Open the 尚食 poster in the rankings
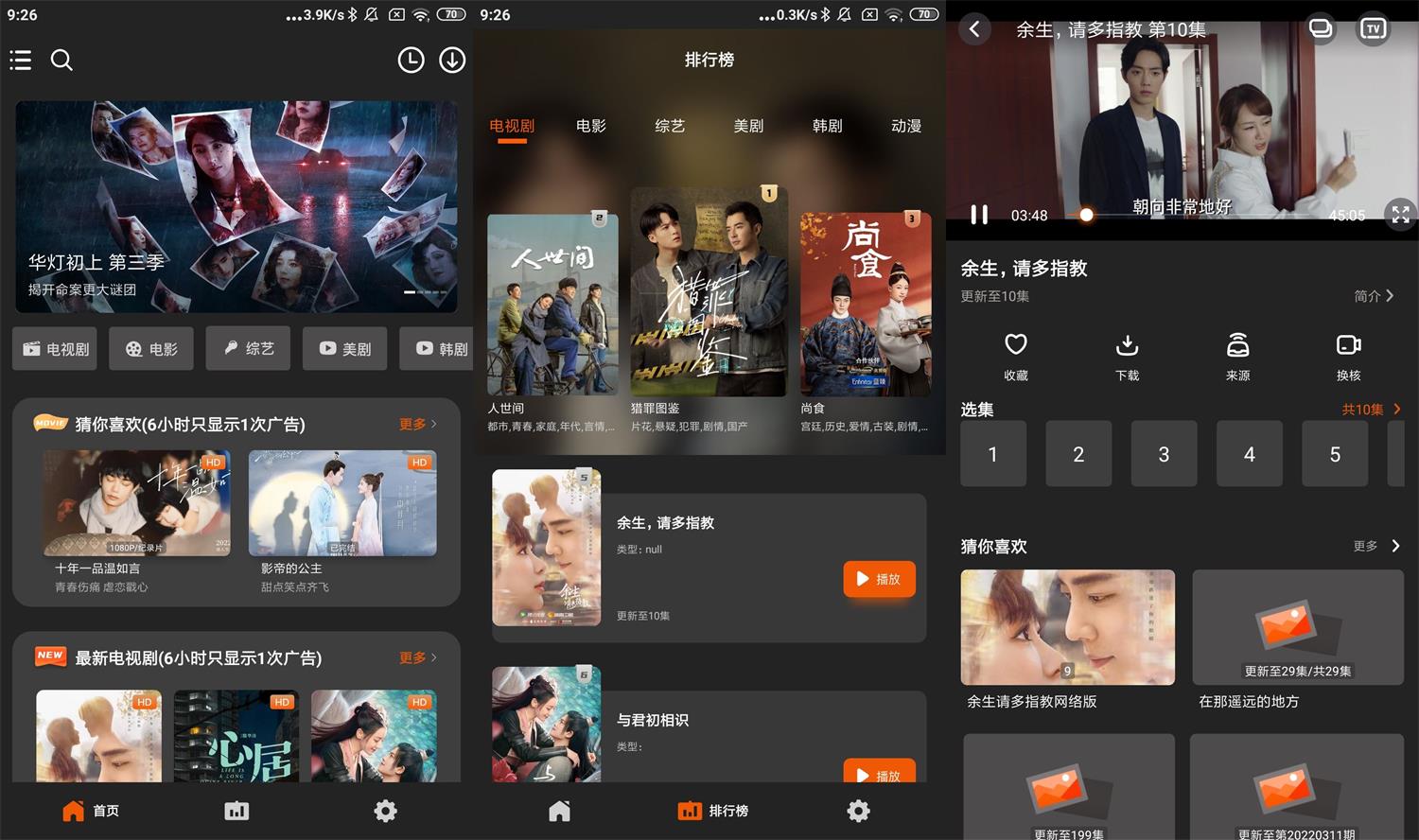 click(866, 304)
